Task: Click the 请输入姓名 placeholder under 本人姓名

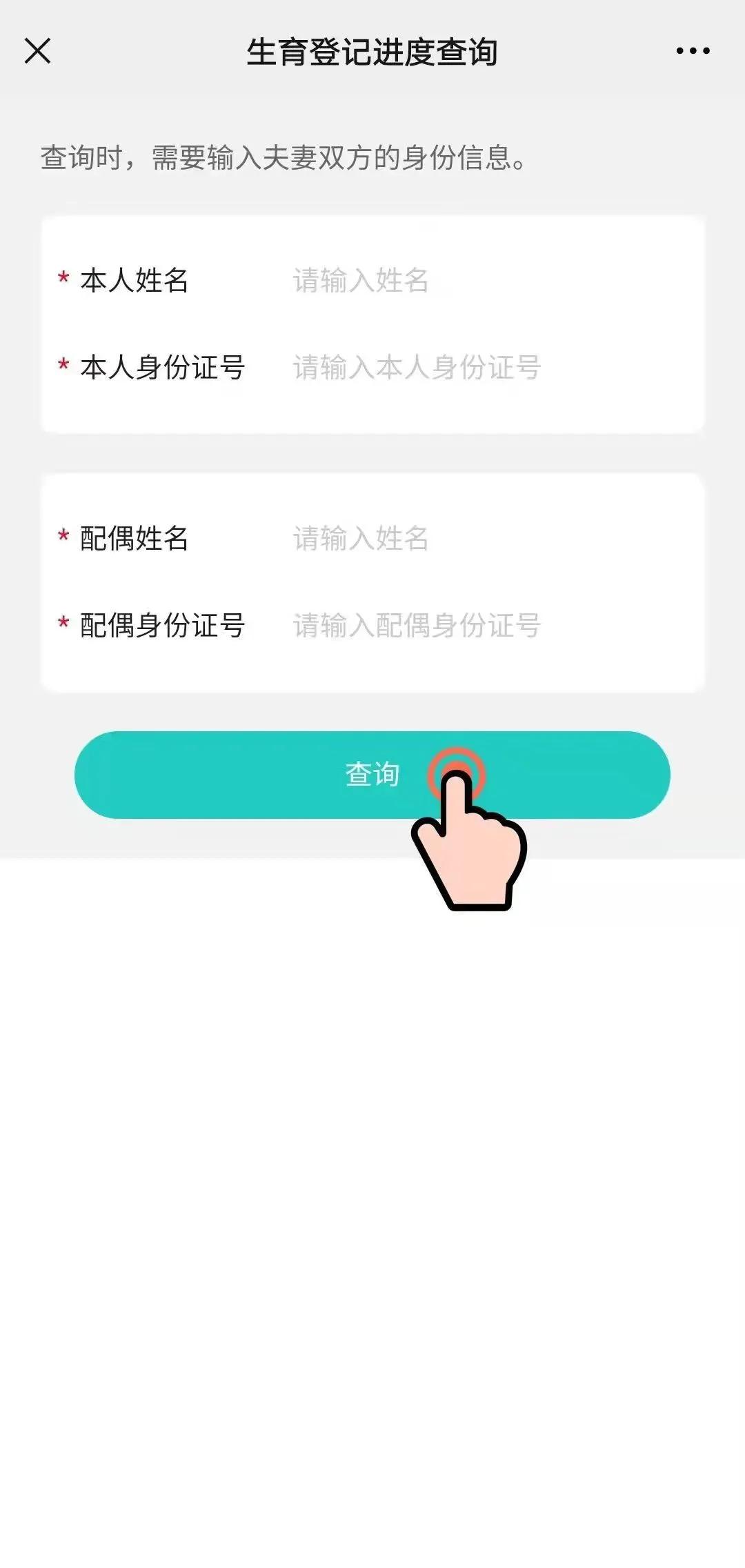Action: pos(359,281)
